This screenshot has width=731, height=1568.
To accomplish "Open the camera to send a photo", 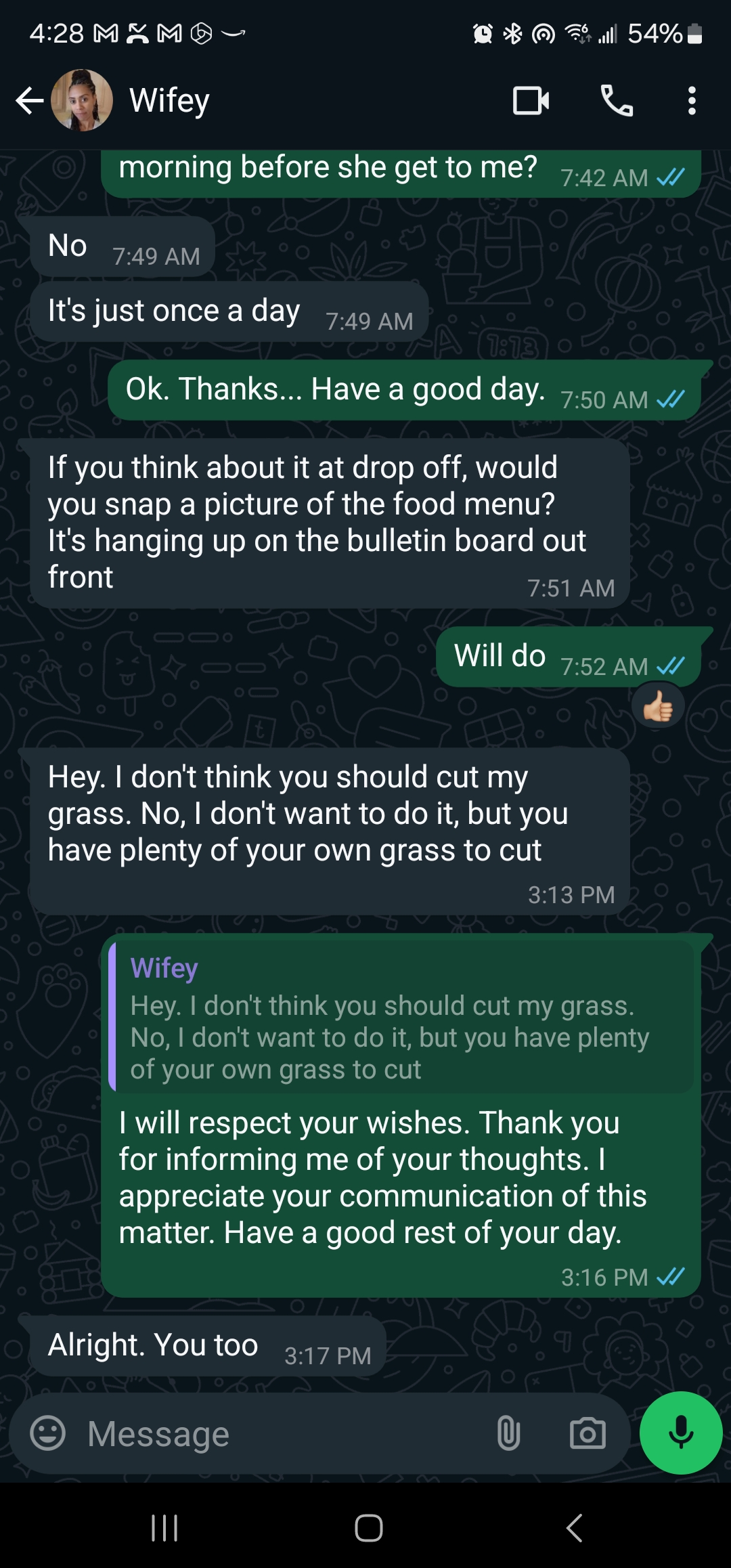I will (587, 1433).
